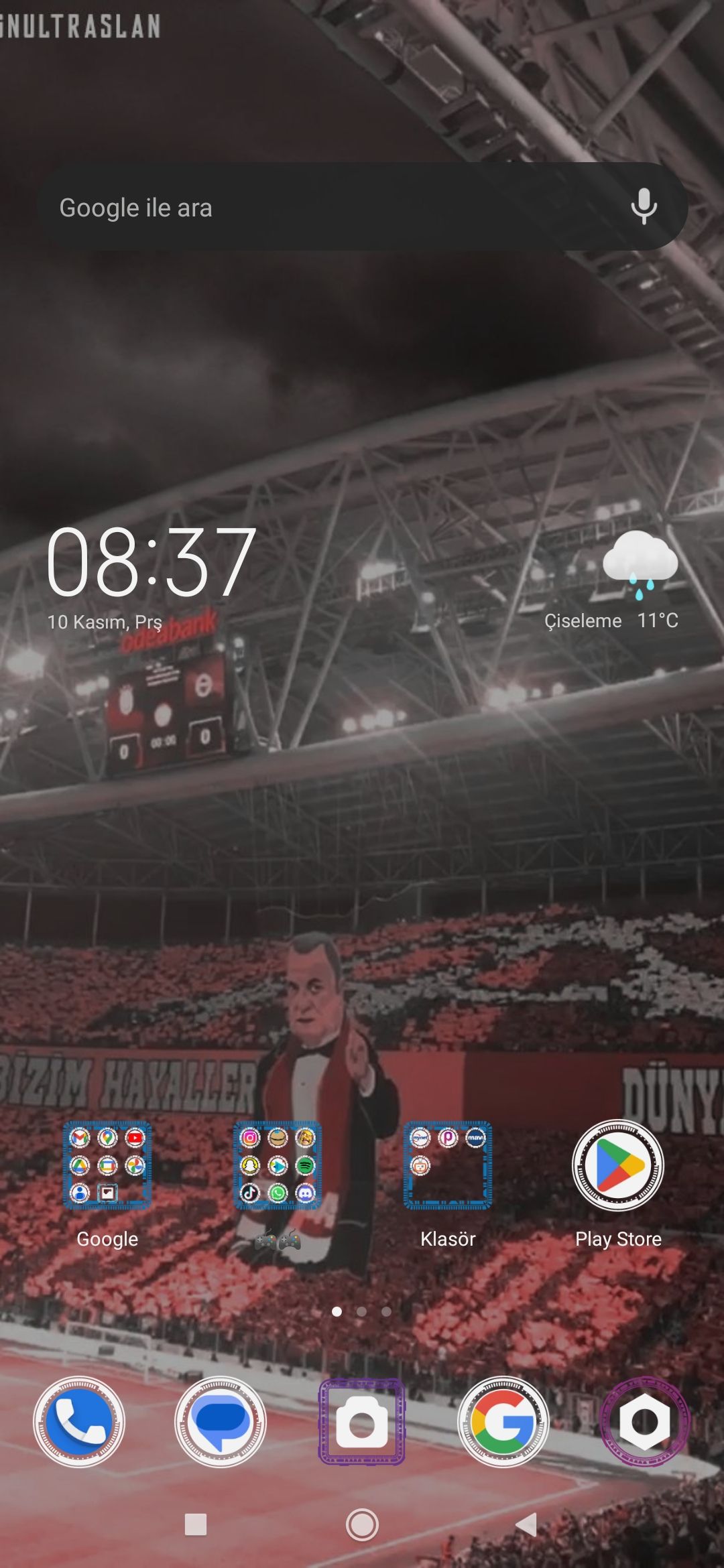Open the hexagon settings app in the dock
This screenshot has height=1568, width=724.
(x=645, y=1421)
